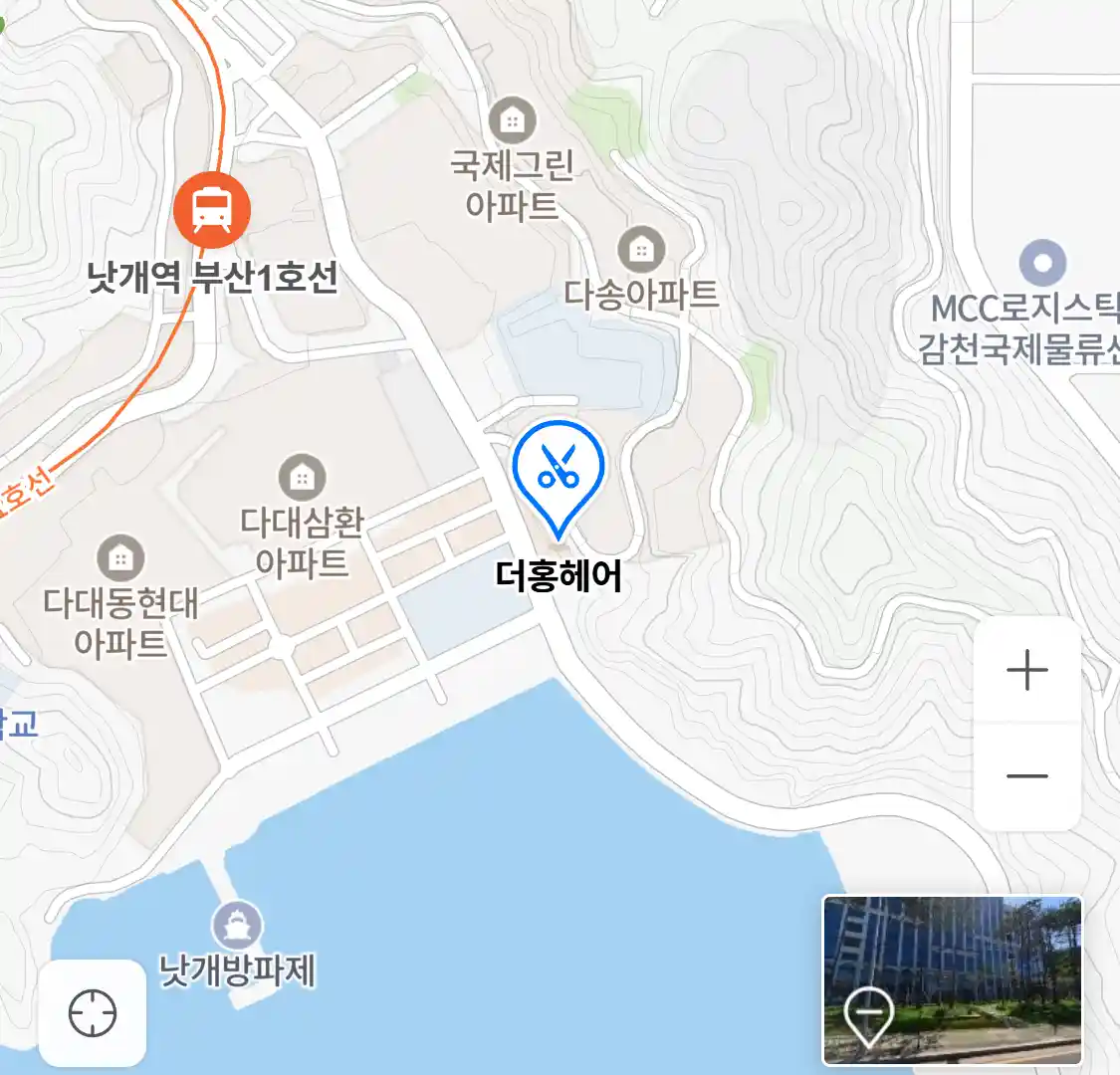Tap the 낫개방파제 ferry marker

(x=237, y=926)
